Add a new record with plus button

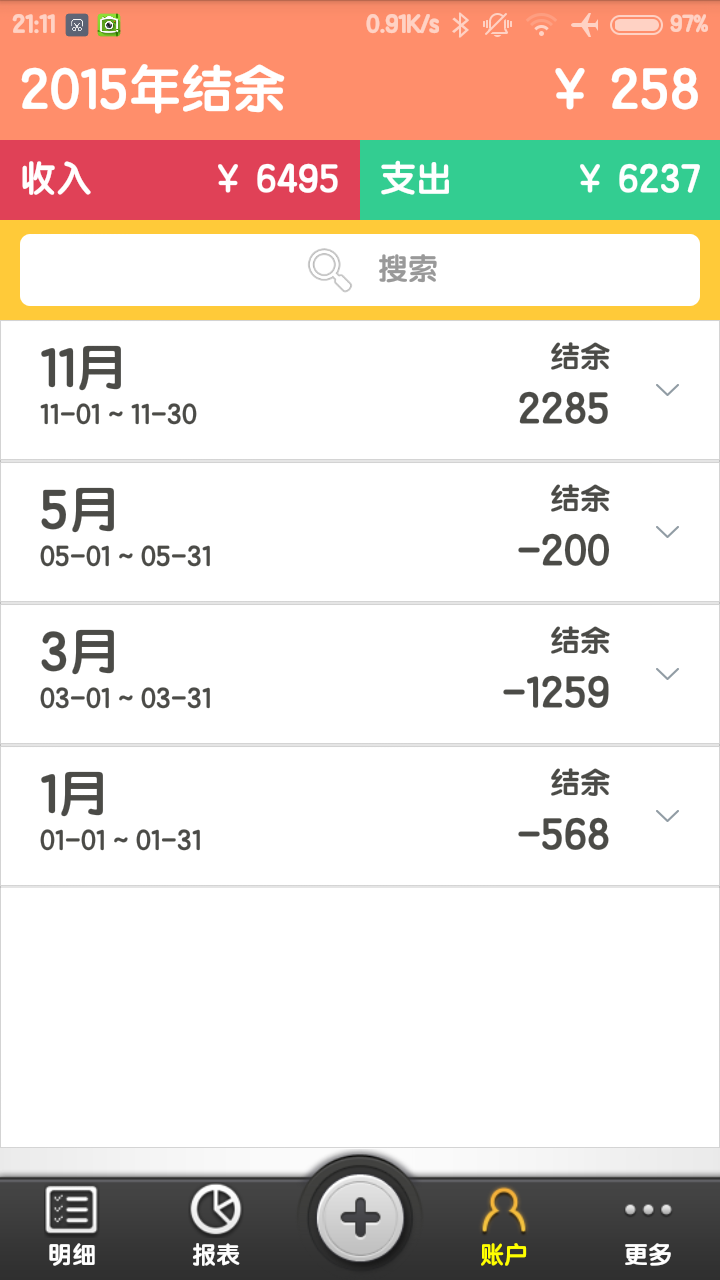[360, 1218]
